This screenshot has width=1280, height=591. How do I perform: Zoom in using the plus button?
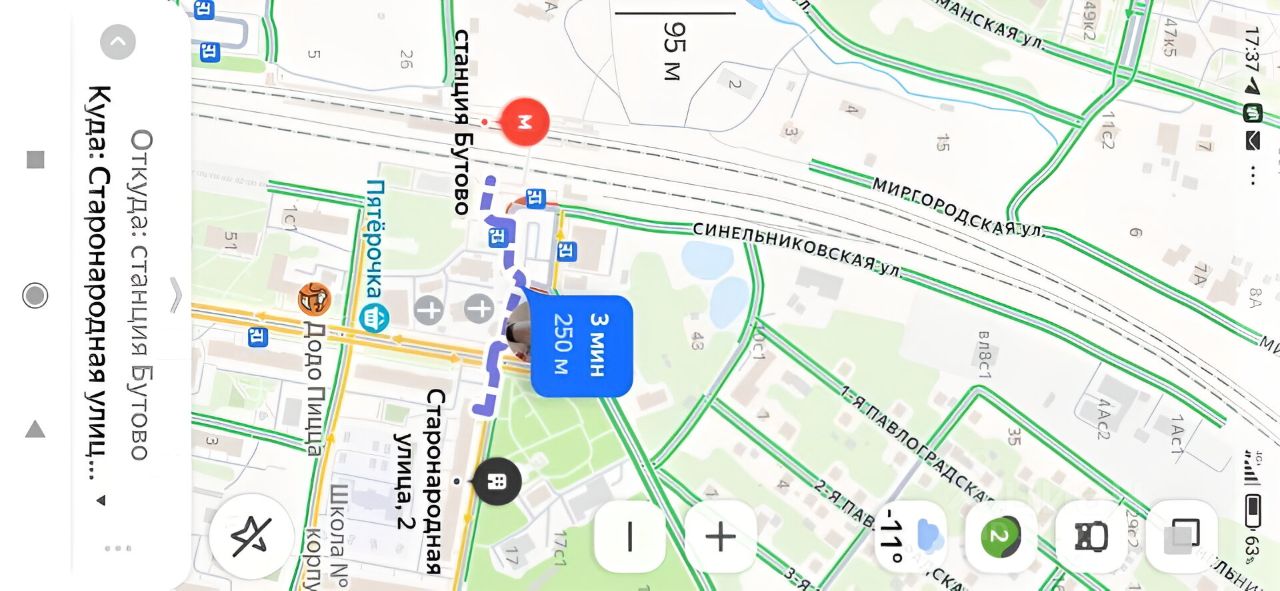[x=720, y=537]
